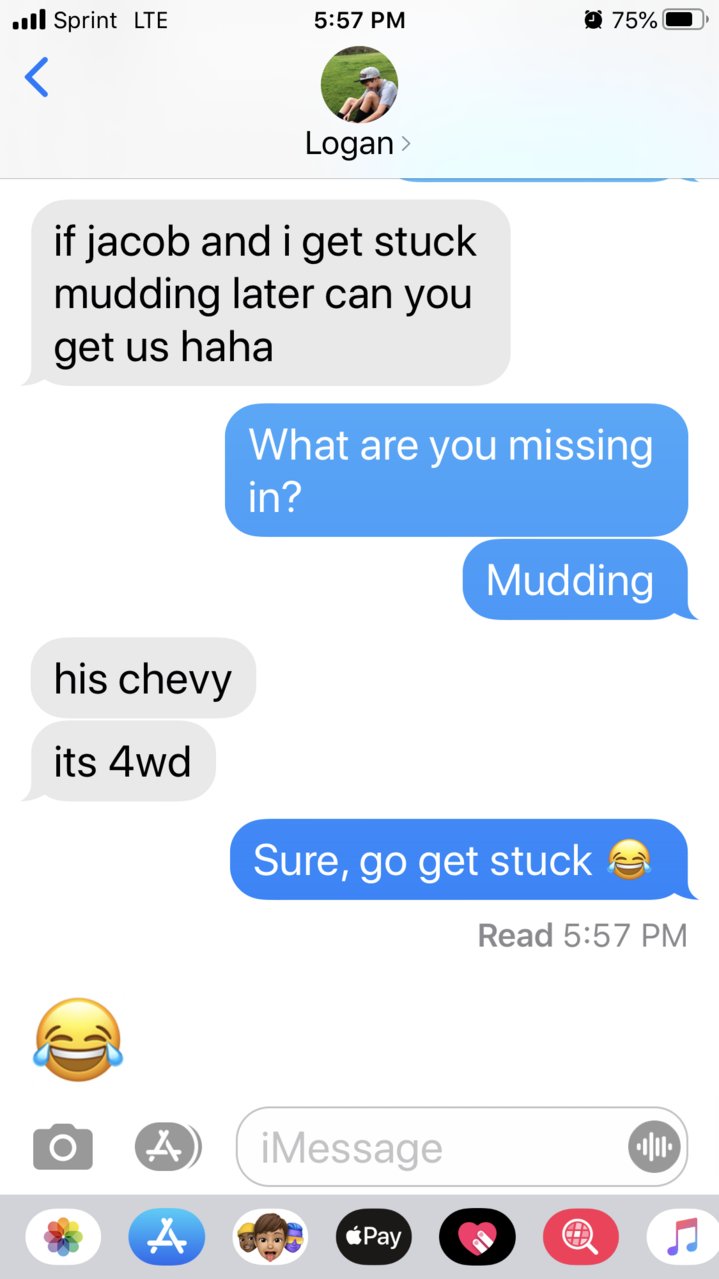
Task: Open the Photos app in drawer
Action: (63, 1237)
